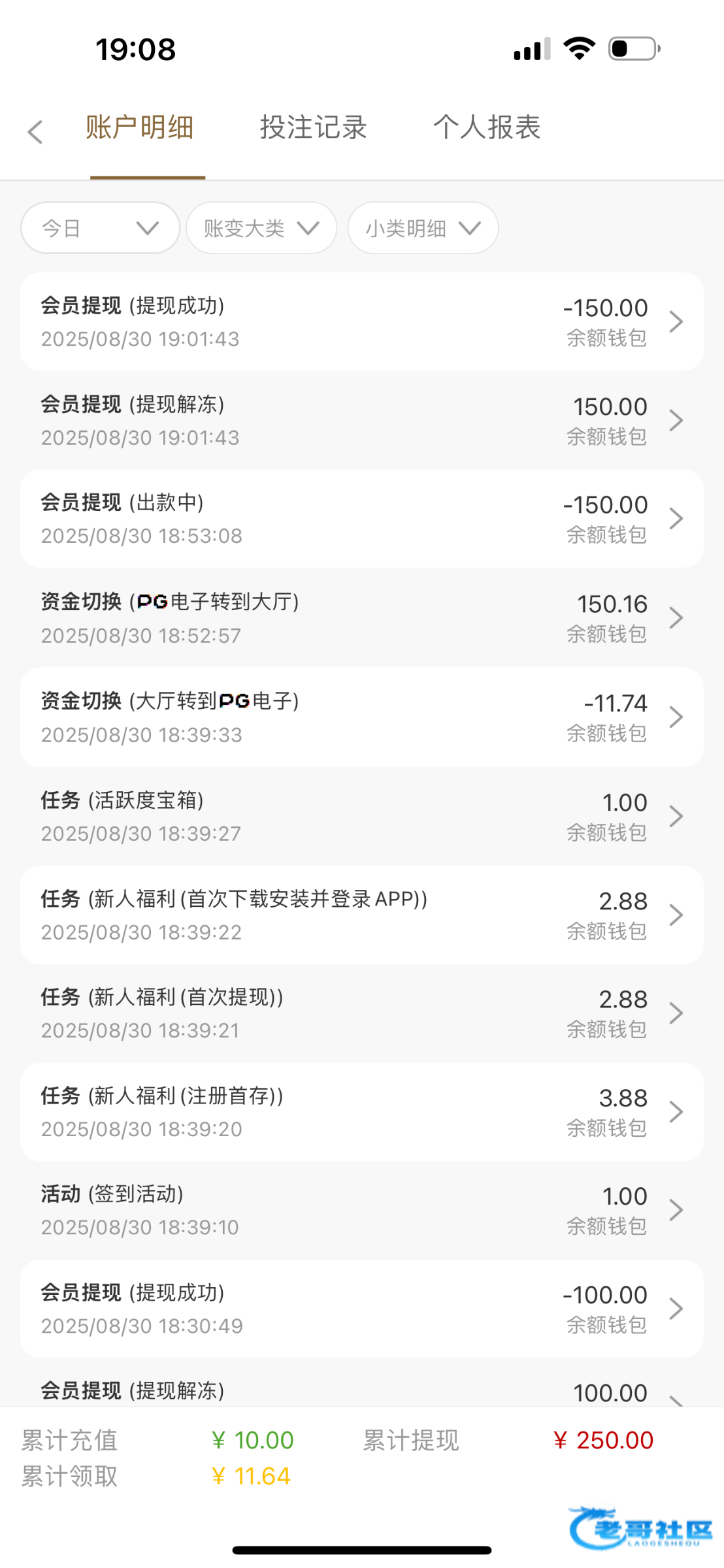The width and height of the screenshot is (724, 1568).
Task: Open the PG电子转到大厅 transfer record
Action: 362,617
